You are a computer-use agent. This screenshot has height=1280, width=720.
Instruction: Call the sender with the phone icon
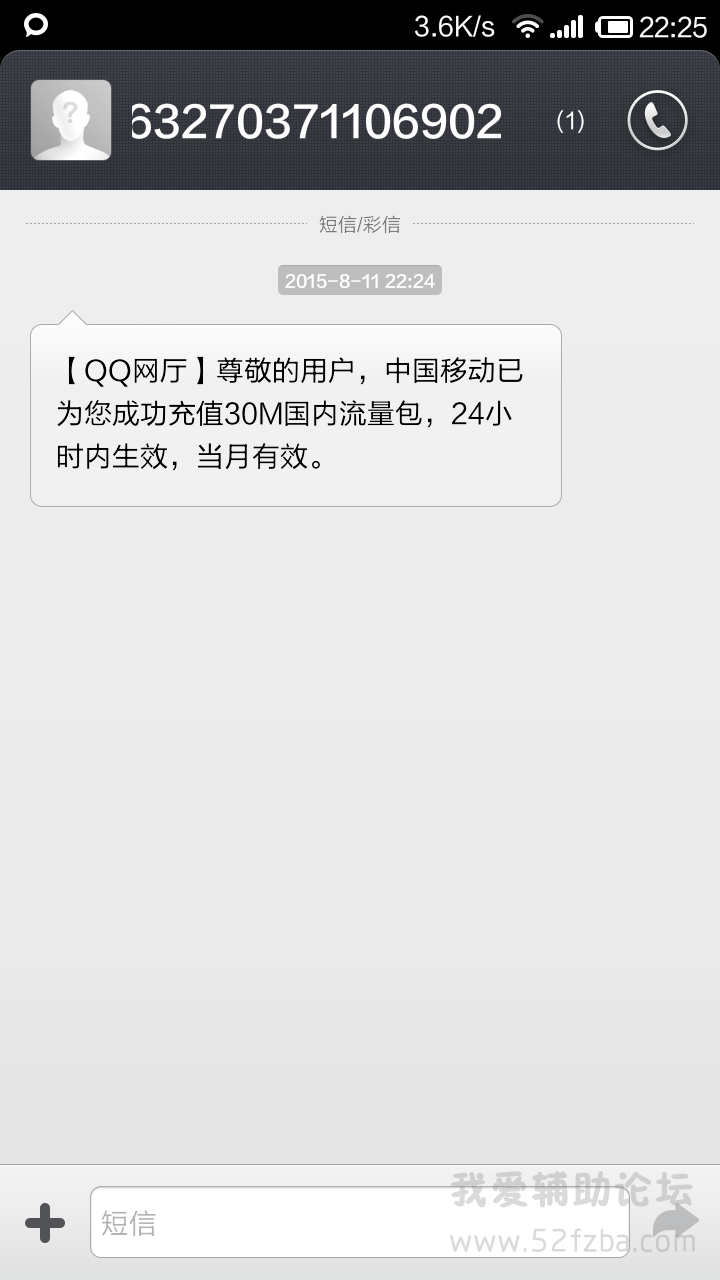(657, 121)
